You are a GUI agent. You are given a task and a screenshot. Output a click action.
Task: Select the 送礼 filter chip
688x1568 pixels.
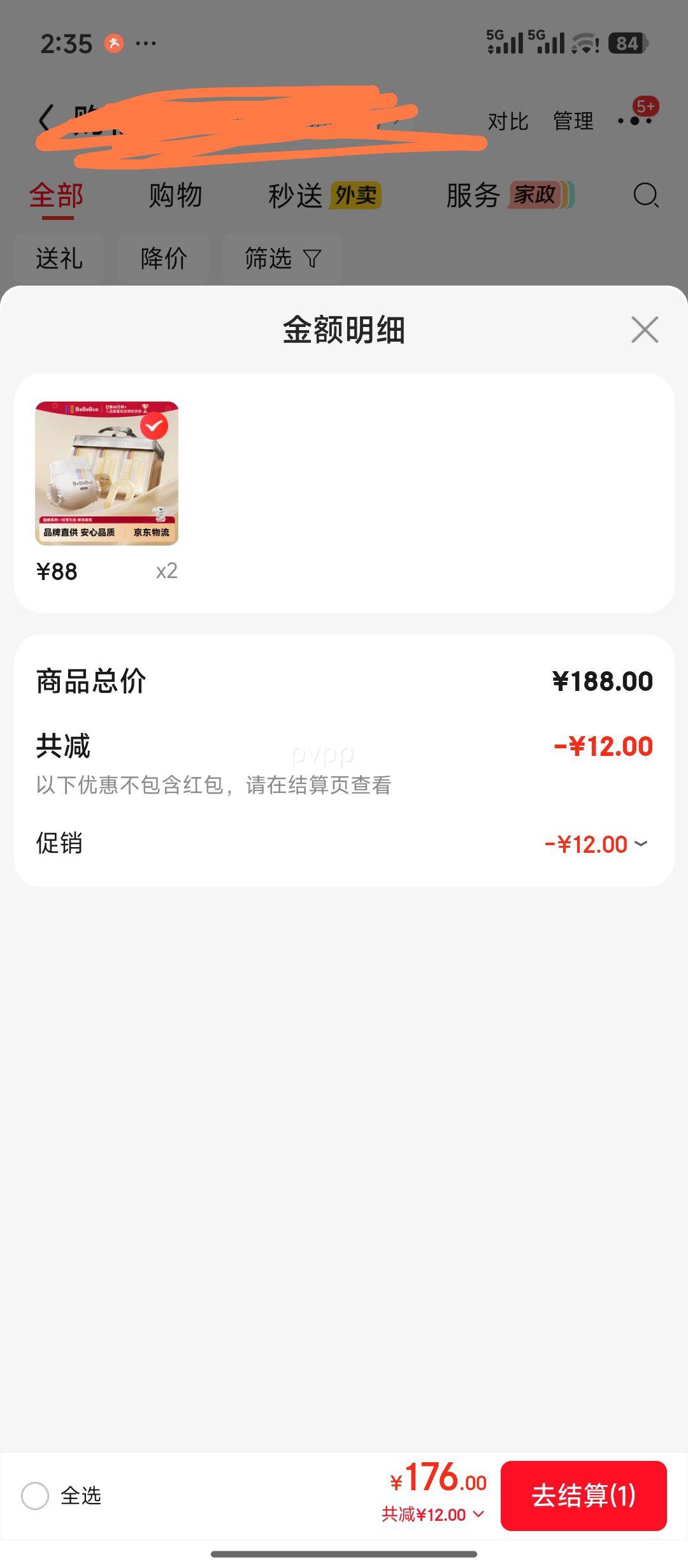(x=59, y=258)
